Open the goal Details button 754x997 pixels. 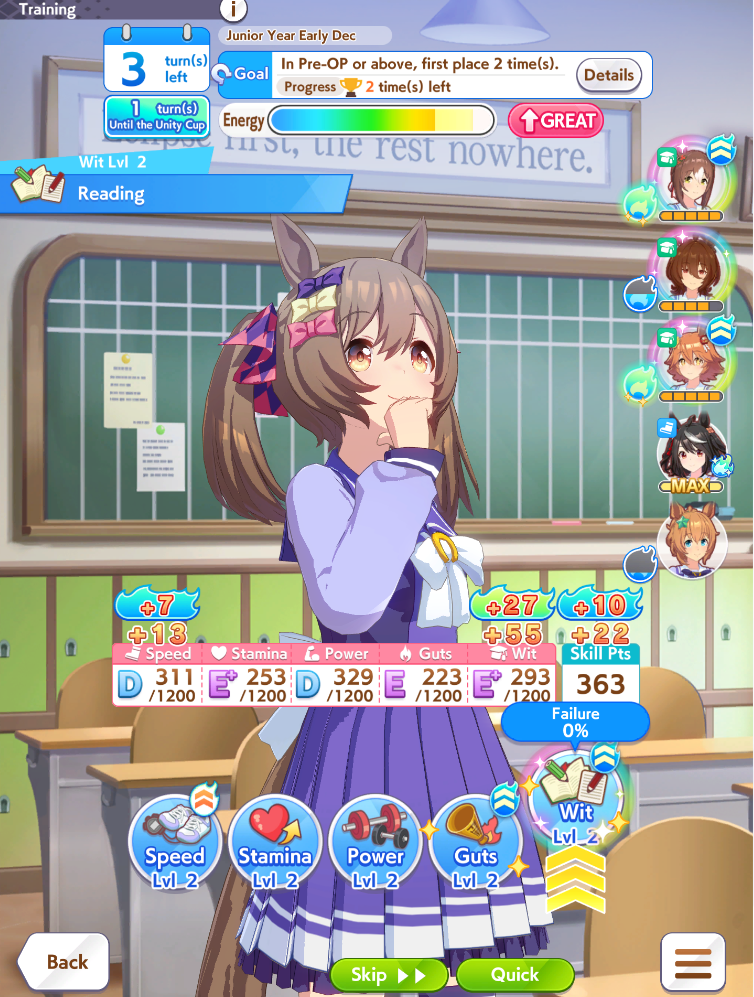tap(608, 75)
